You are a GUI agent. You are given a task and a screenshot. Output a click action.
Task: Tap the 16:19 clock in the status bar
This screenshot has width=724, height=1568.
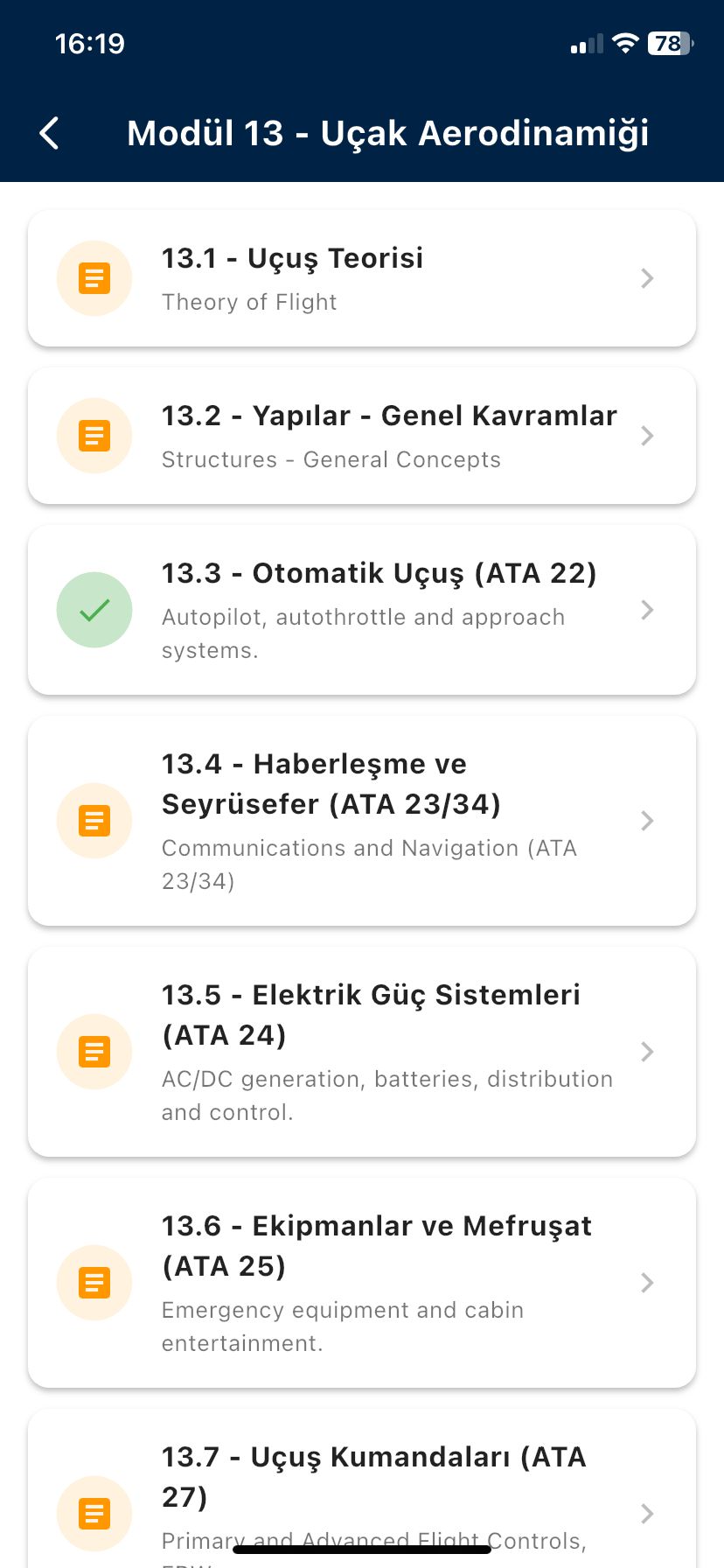(x=88, y=43)
